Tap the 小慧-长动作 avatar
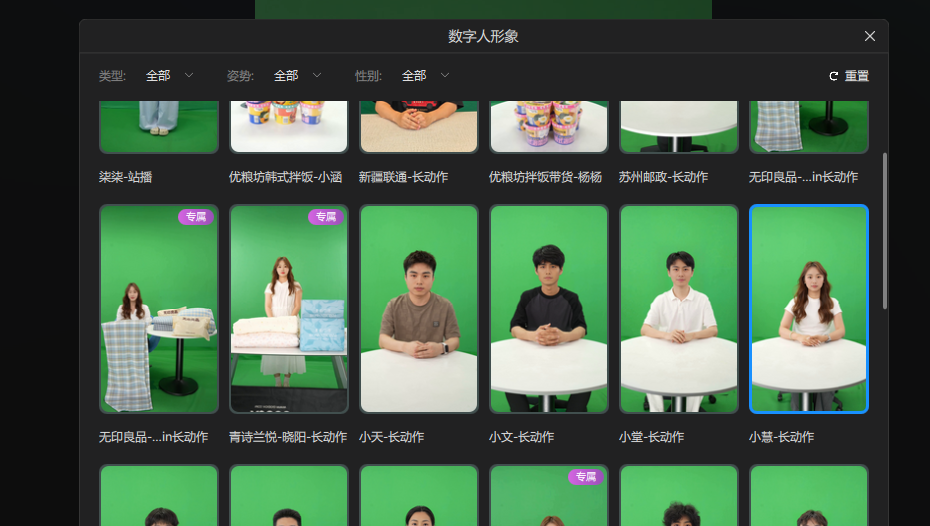This screenshot has width=930, height=526. coord(809,309)
